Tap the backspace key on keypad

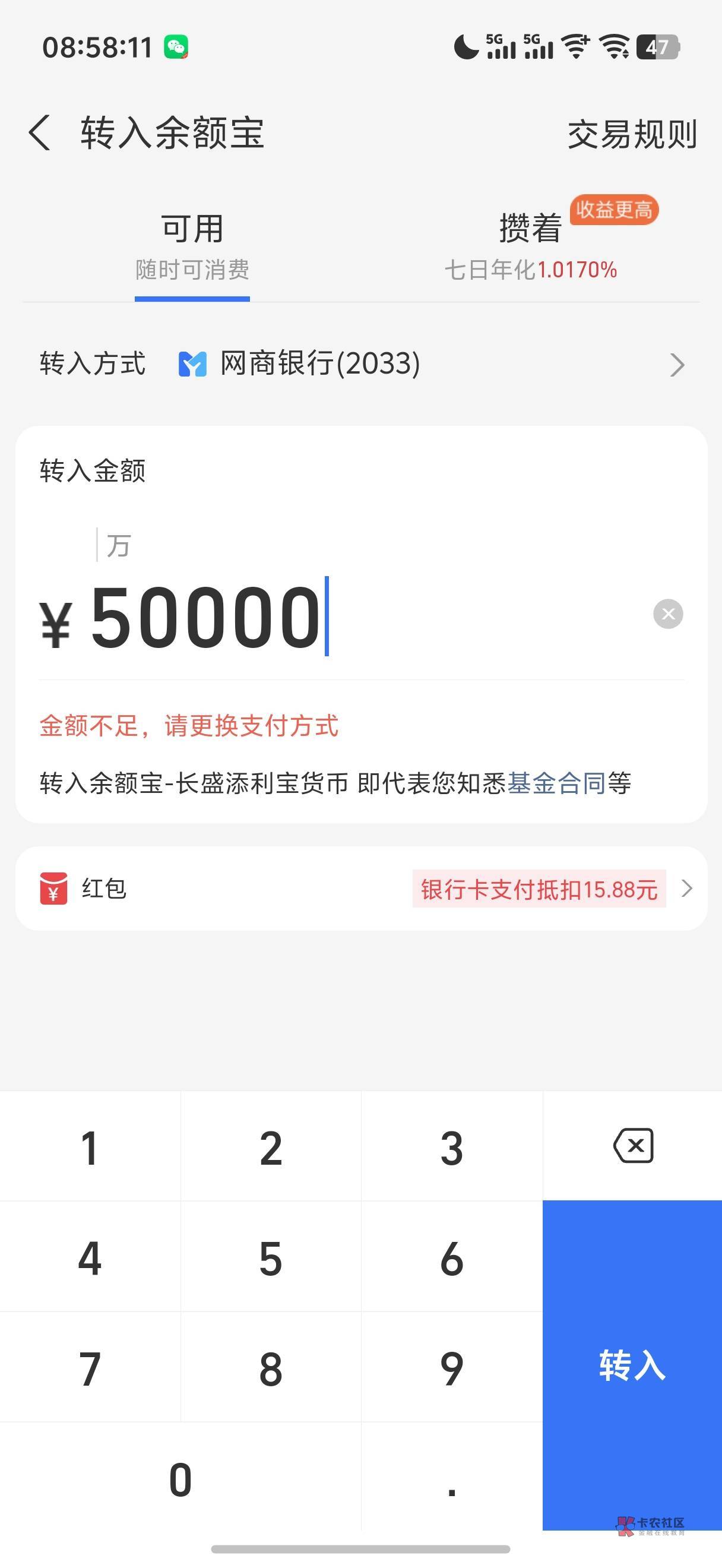pos(632,1146)
